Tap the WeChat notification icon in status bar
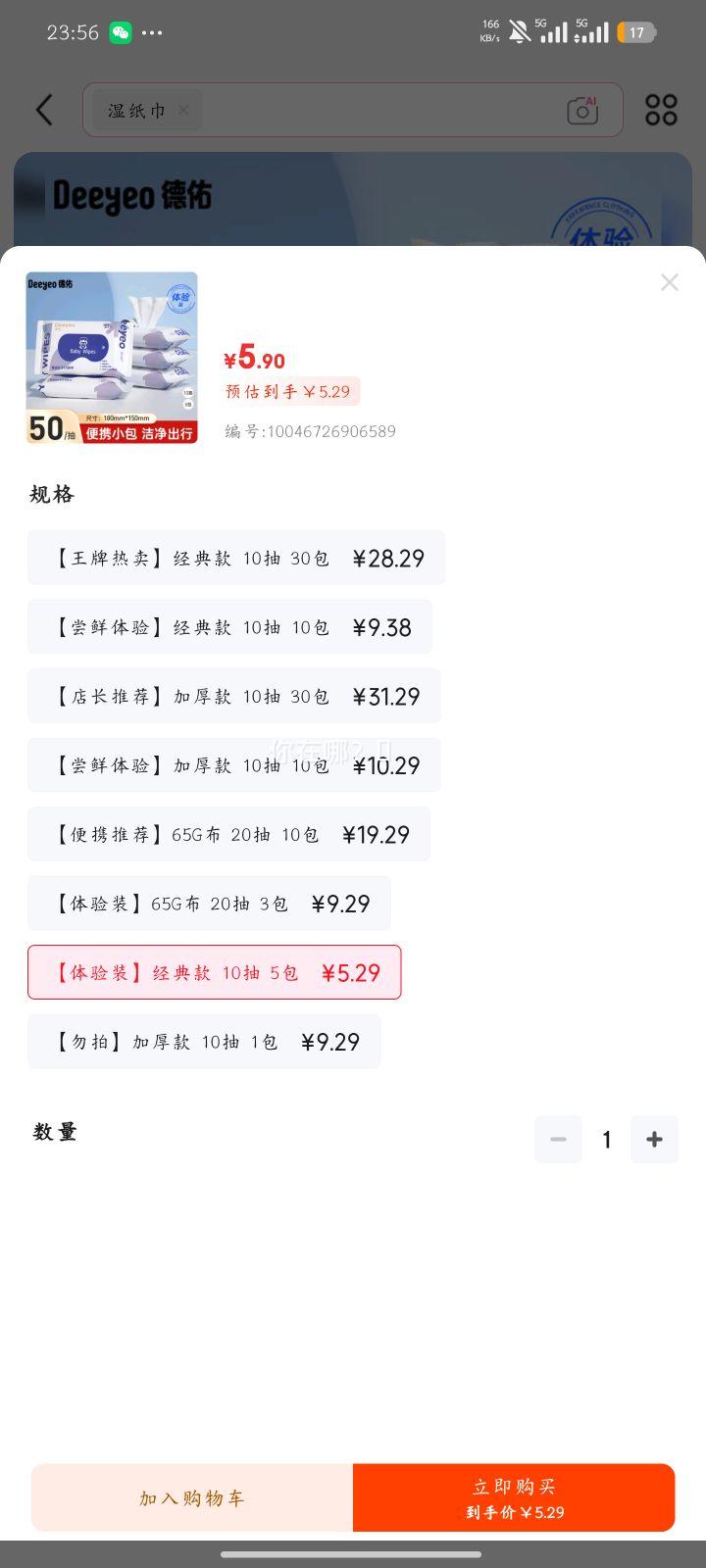 tap(121, 32)
